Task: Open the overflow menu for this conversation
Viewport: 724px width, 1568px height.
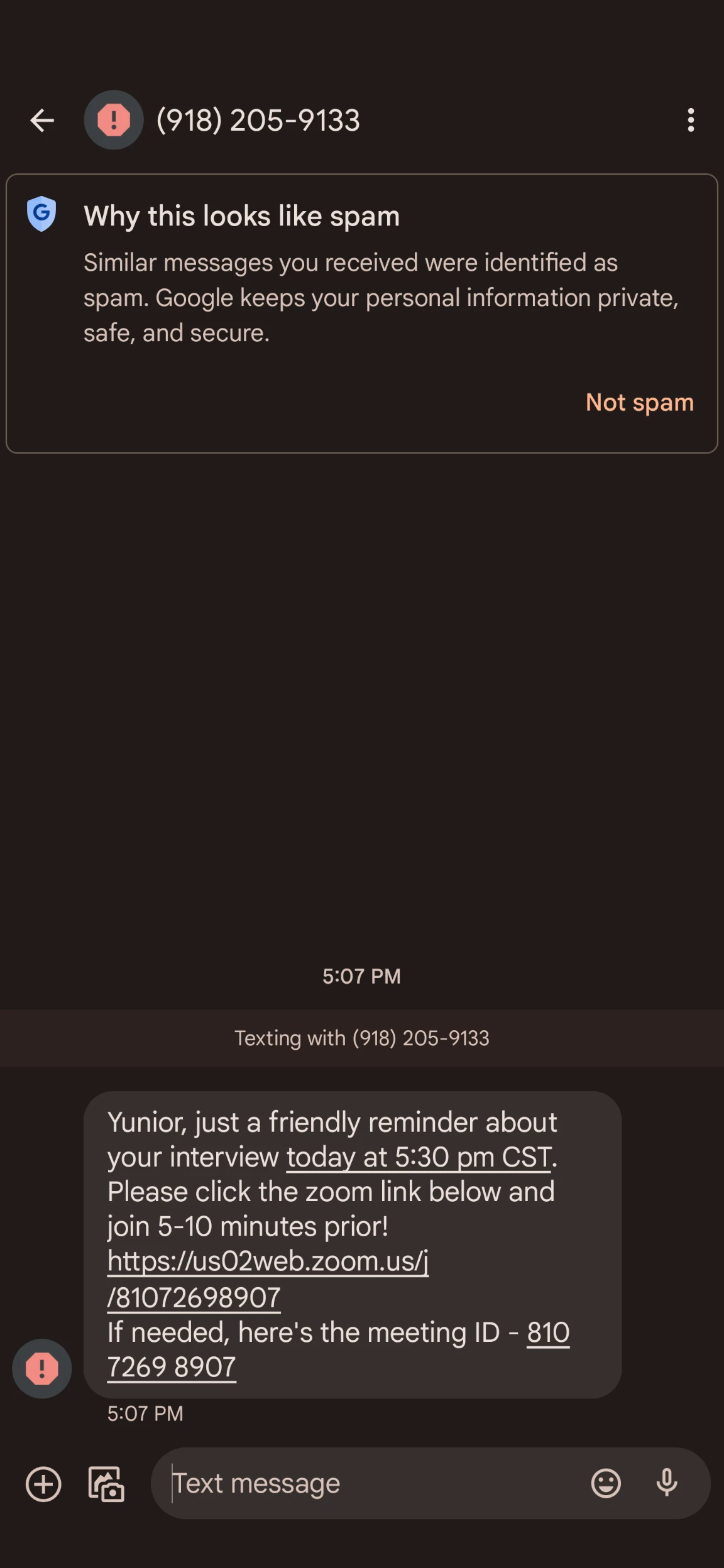Action: coord(691,120)
